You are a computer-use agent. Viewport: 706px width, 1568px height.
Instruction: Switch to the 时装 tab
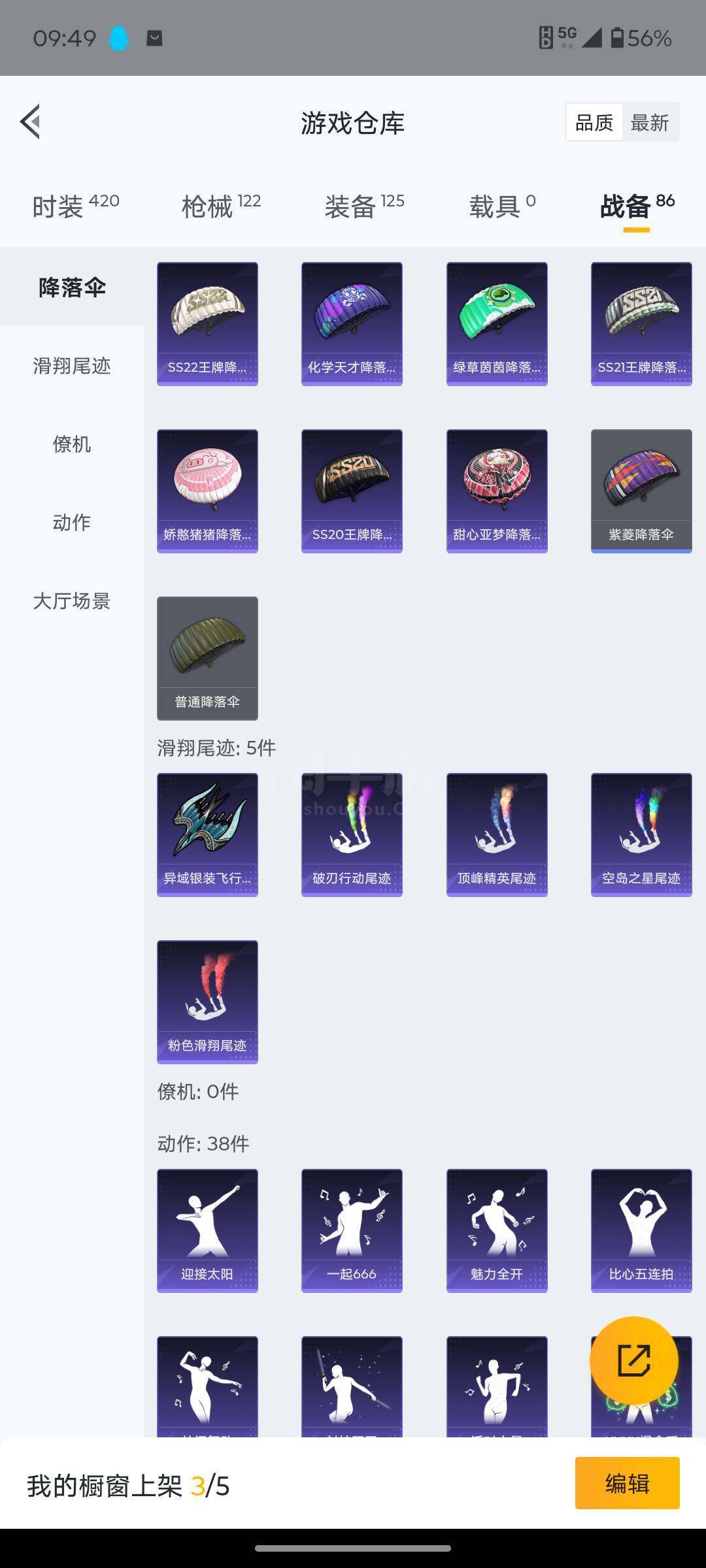(x=75, y=206)
